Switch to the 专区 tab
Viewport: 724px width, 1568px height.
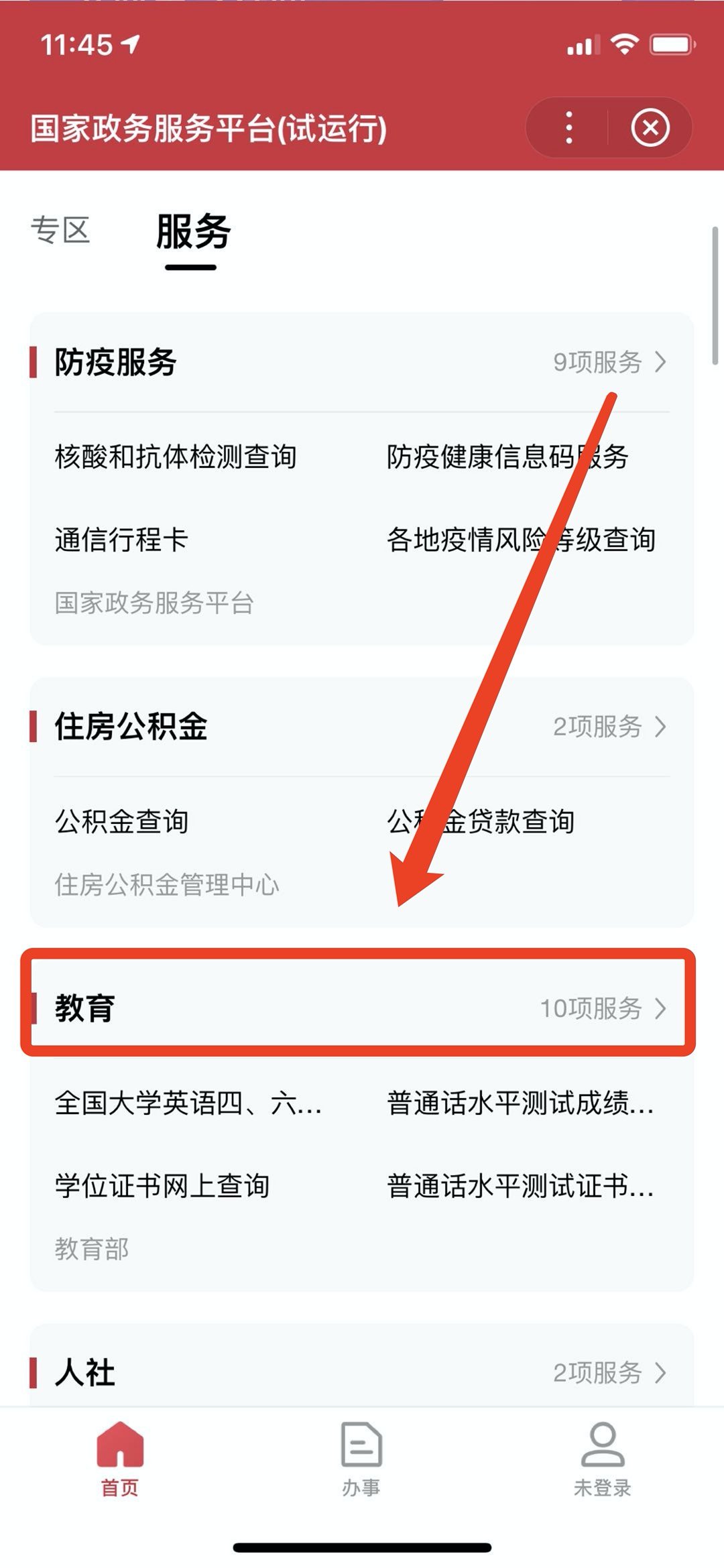60,231
